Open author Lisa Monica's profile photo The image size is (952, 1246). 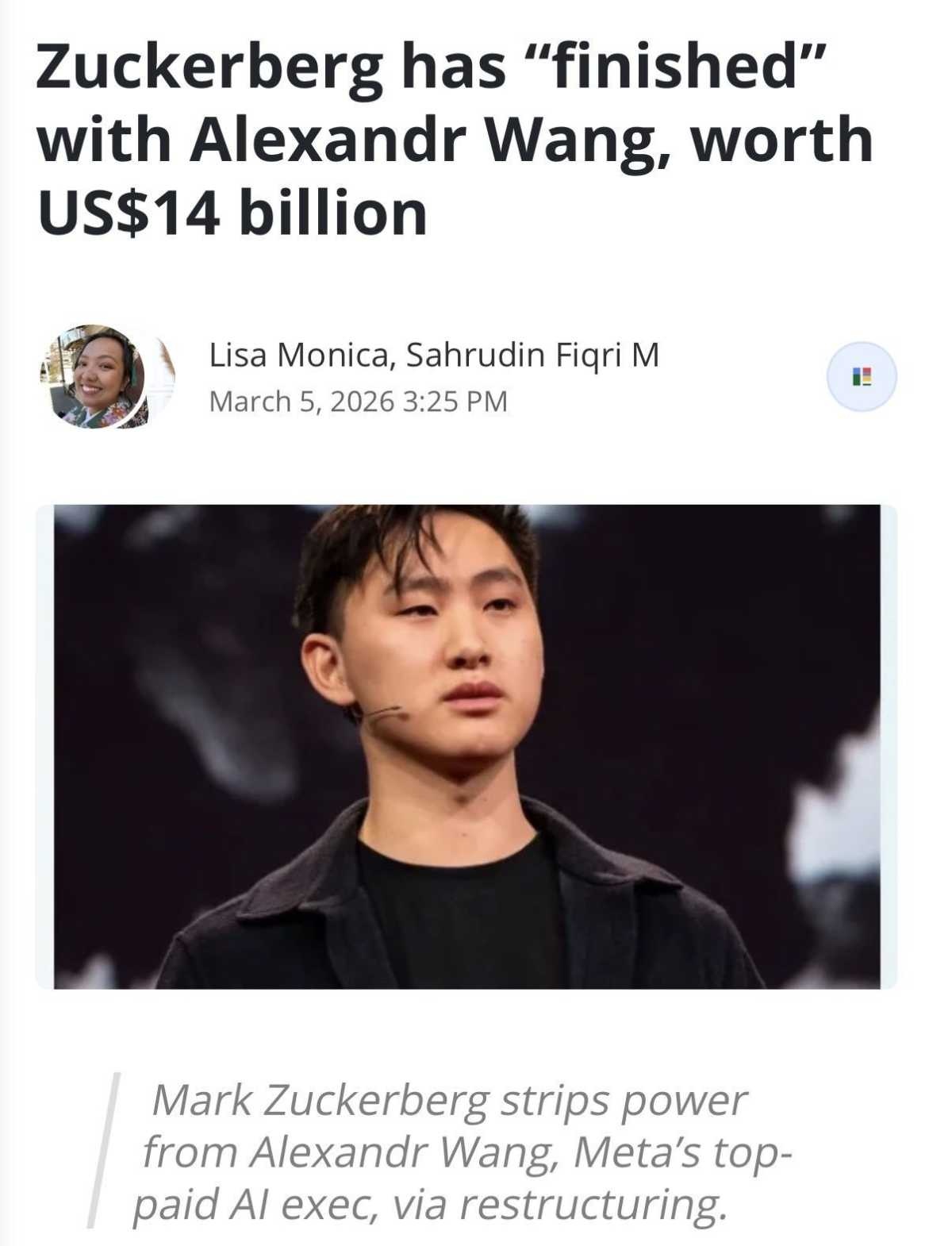pos(94,376)
